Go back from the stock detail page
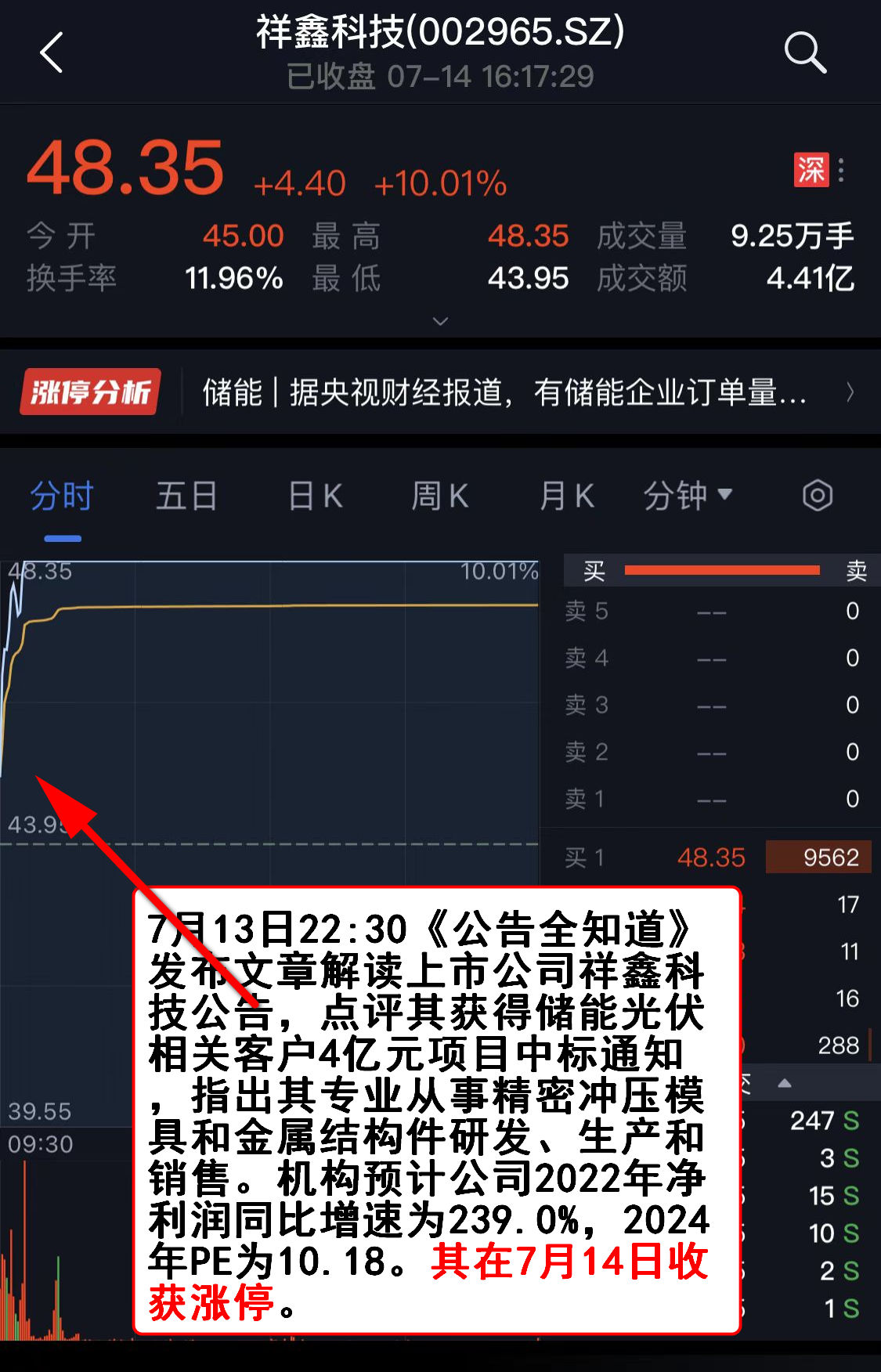 [x=52, y=53]
